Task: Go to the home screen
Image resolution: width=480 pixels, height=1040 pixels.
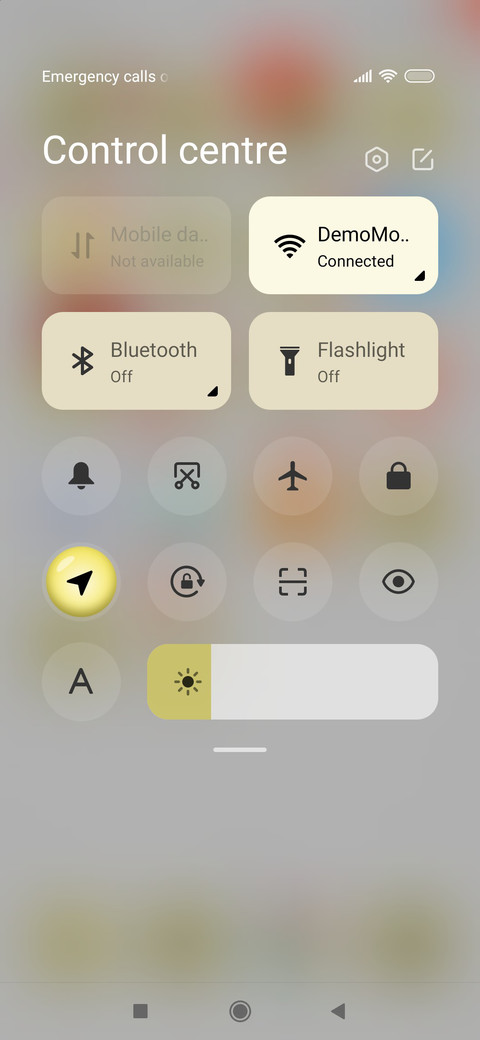Action: point(240,1011)
